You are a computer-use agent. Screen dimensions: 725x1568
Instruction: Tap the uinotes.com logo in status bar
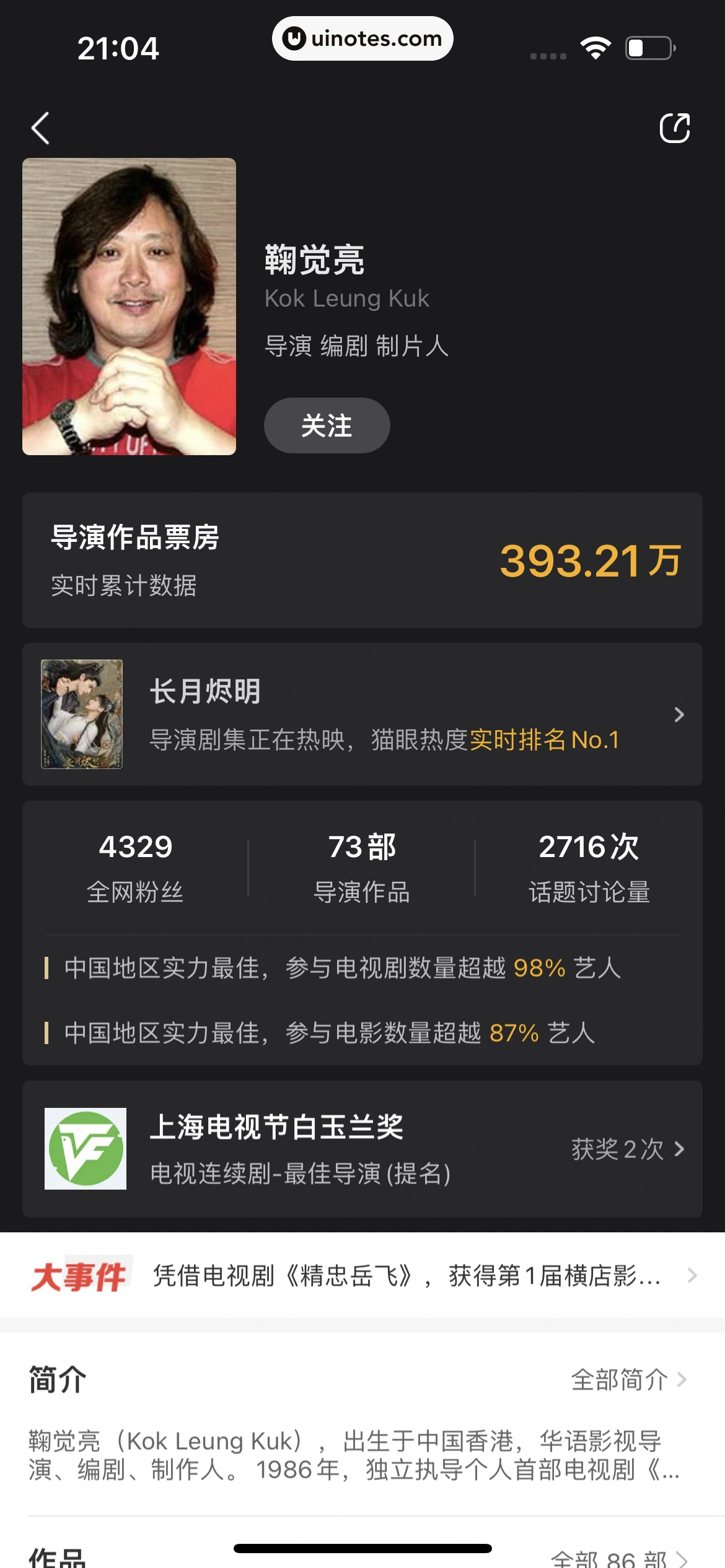pos(362,38)
